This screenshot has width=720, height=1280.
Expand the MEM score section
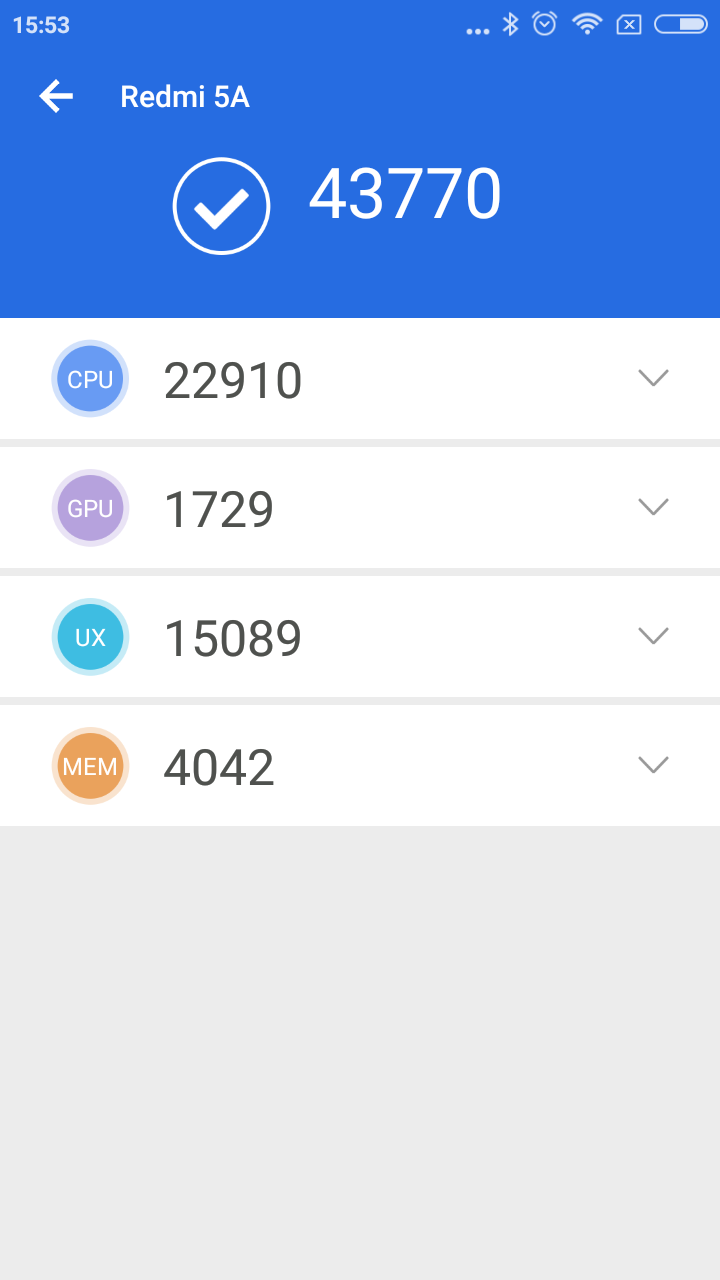point(653,765)
